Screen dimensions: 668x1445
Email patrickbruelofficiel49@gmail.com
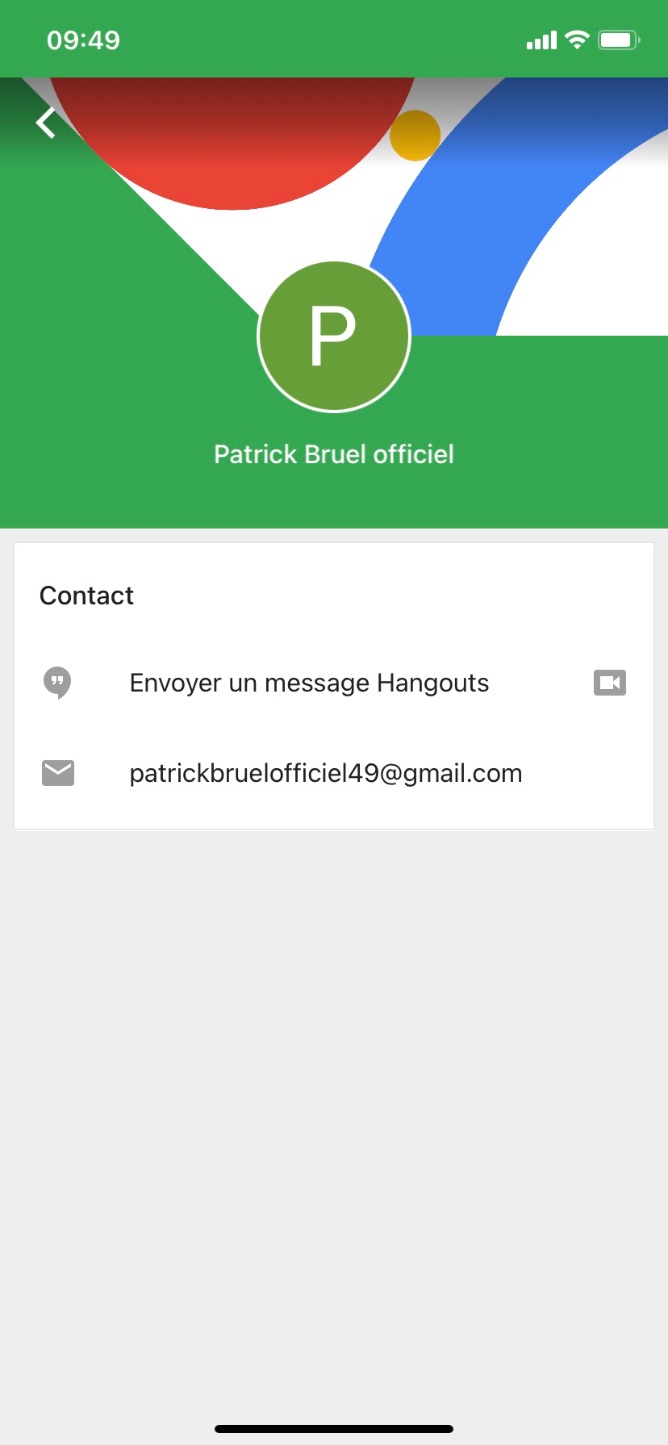point(325,773)
